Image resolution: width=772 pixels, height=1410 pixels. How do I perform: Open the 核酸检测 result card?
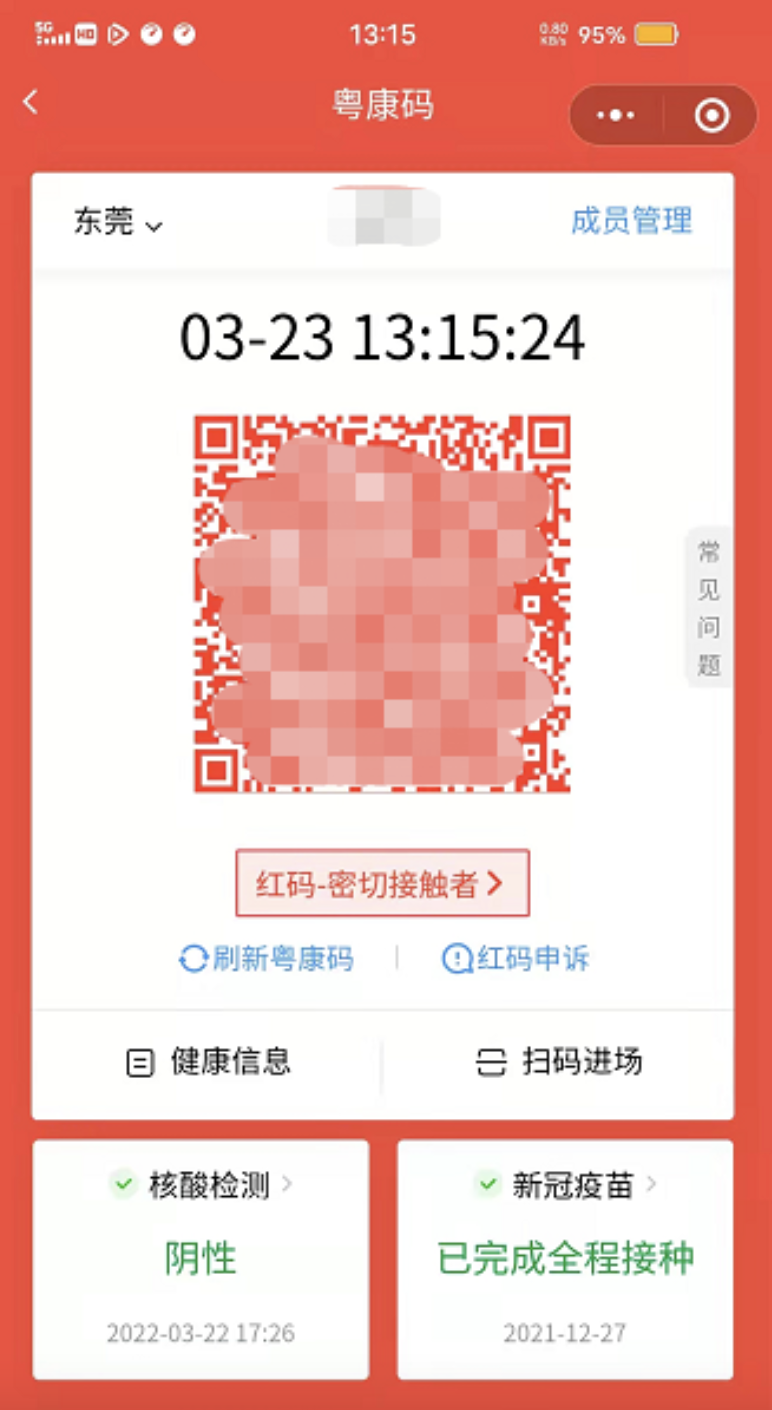pyautogui.click(x=201, y=1258)
